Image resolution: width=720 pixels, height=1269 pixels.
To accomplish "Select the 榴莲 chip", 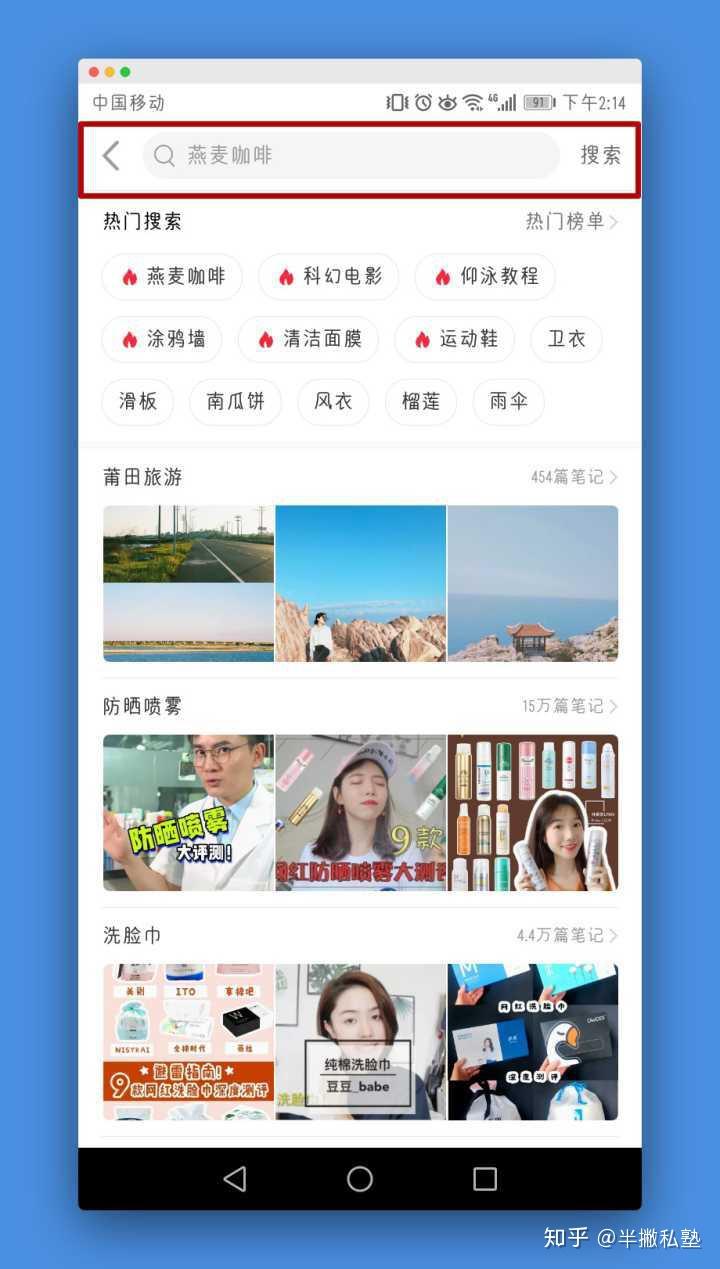I will click(x=420, y=401).
